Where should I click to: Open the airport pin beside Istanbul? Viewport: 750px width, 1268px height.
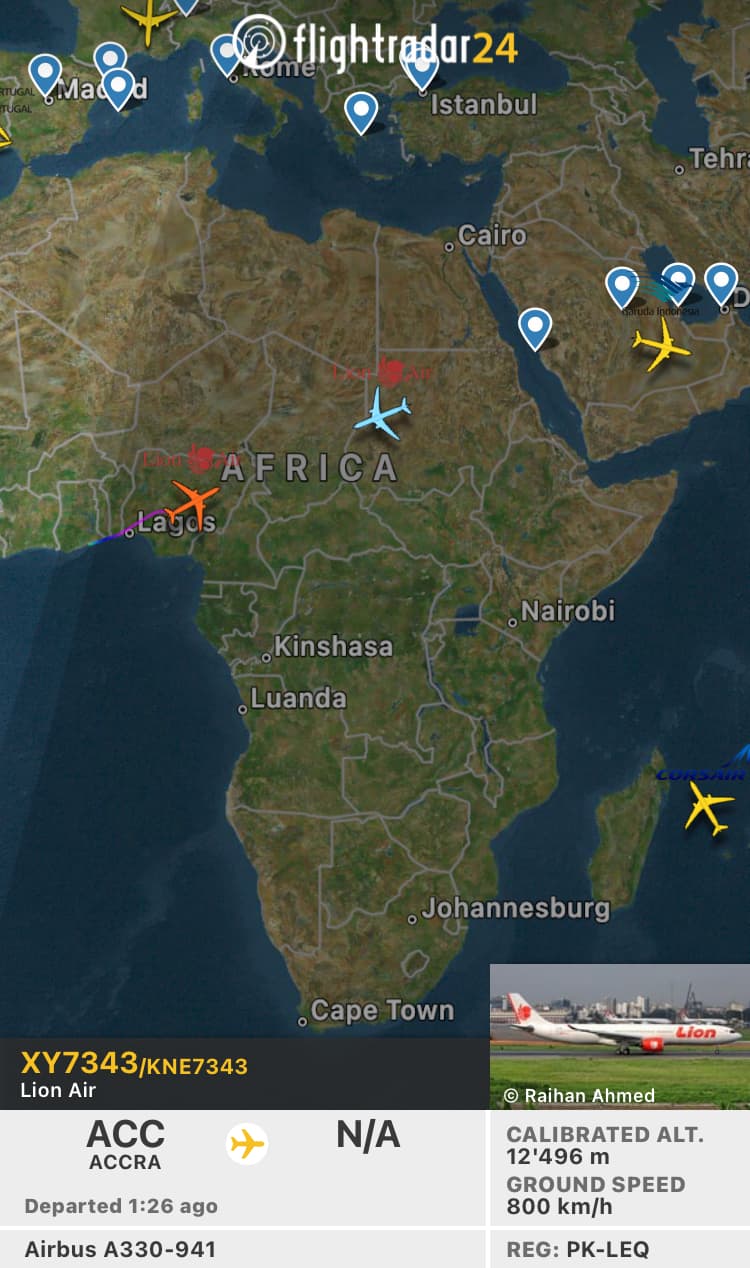click(x=421, y=66)
